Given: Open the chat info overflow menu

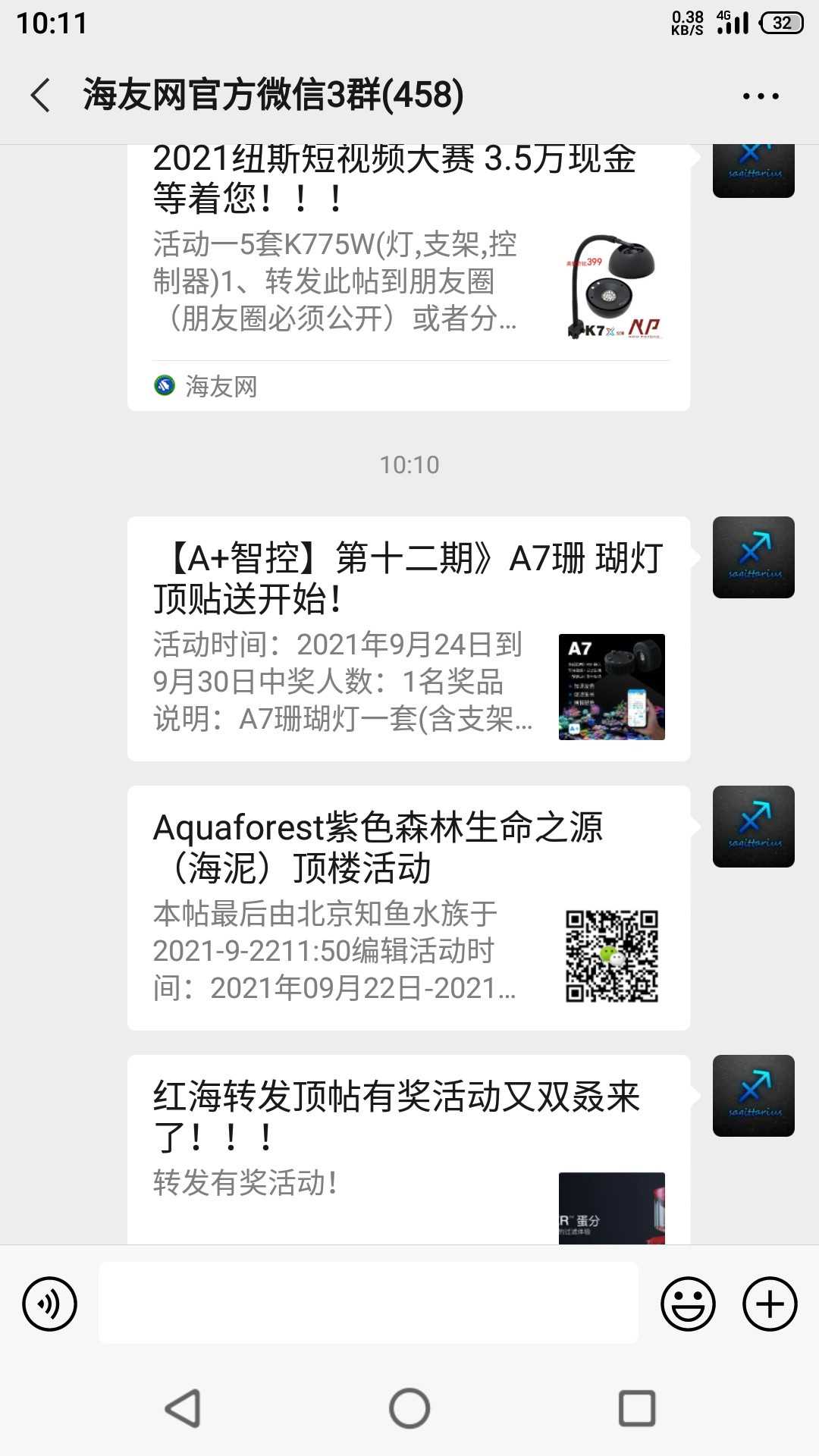Looking at the screenshot, I should coord(761,96).
